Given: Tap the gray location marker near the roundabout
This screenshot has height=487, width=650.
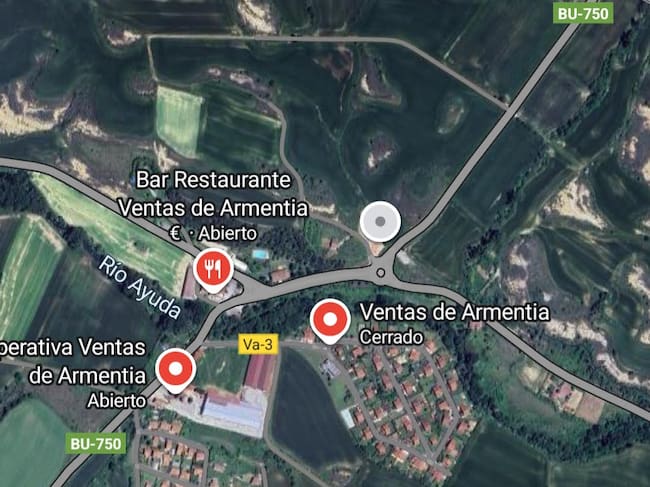Looking at the screenshot, I should click(x=380, y=222).
